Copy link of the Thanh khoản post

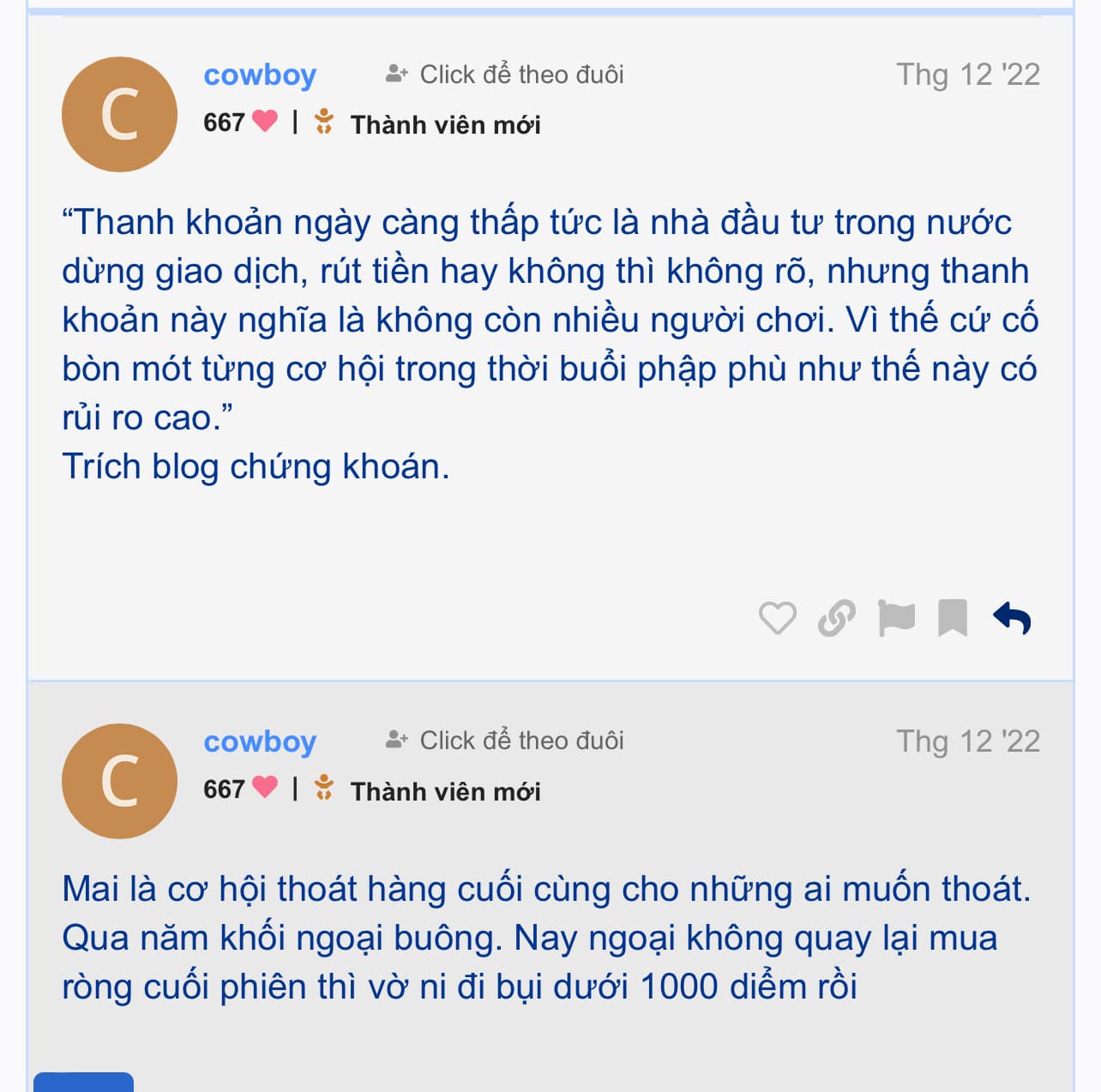coord(836,618)
